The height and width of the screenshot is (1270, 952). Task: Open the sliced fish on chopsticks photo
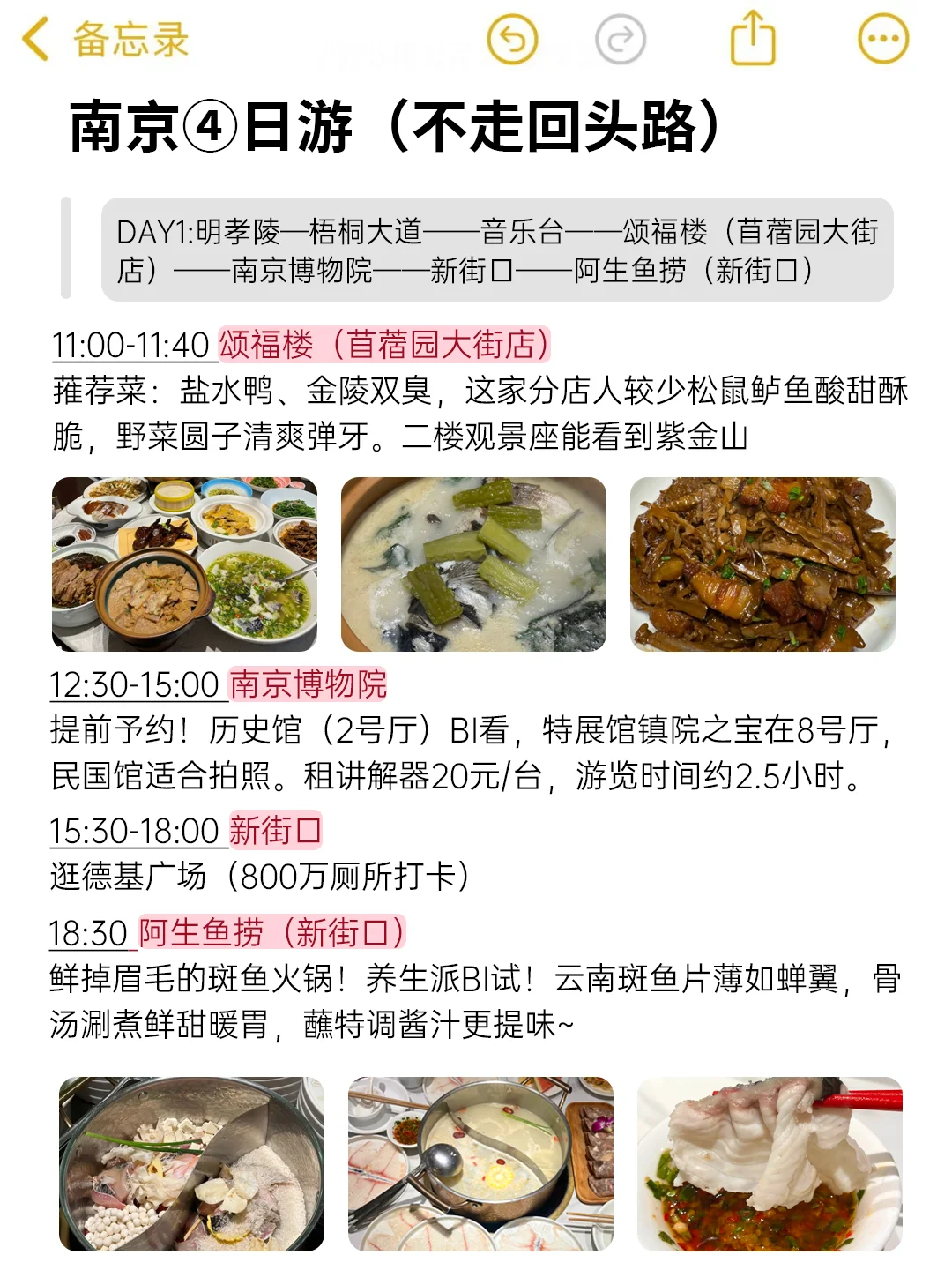770,1164
